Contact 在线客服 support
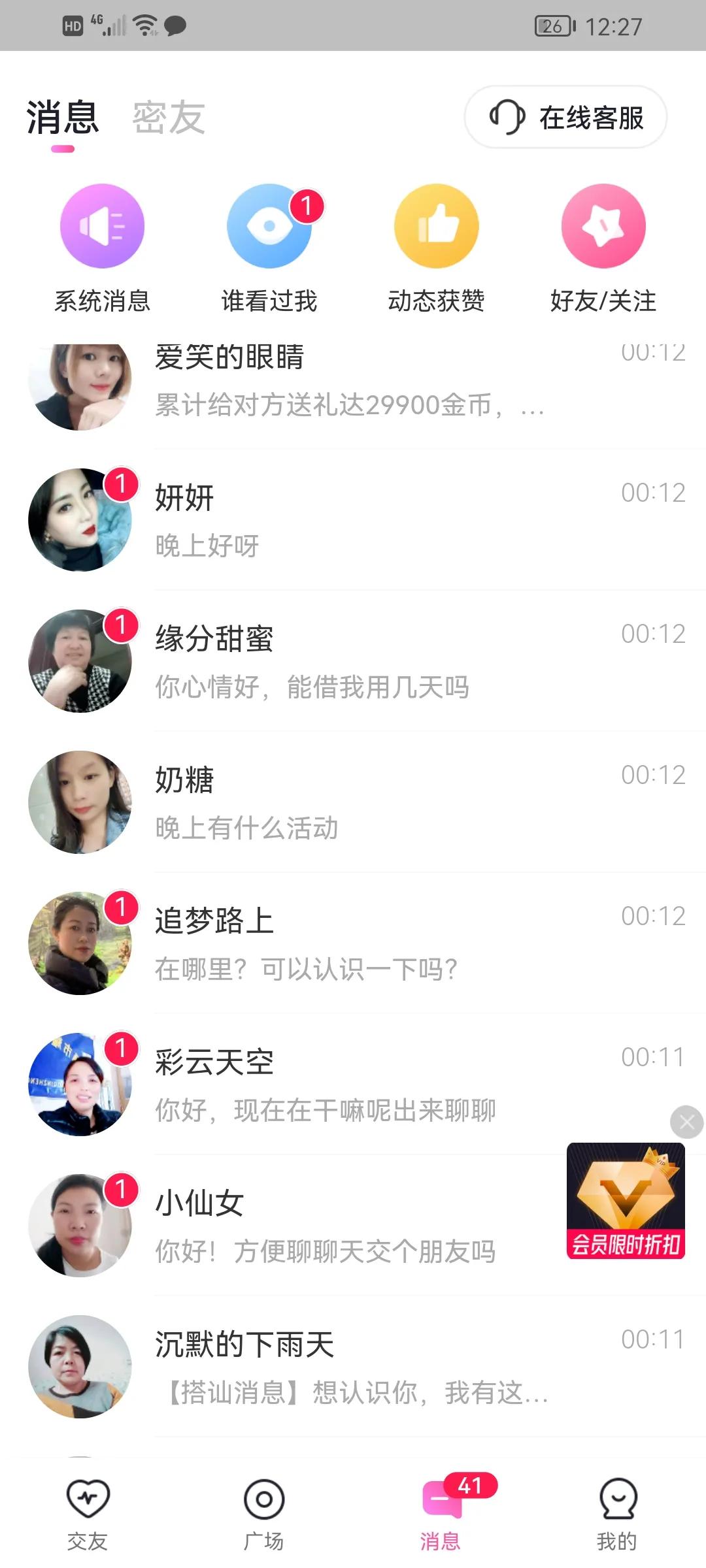The image size is (706, 1568). [565, 118]
